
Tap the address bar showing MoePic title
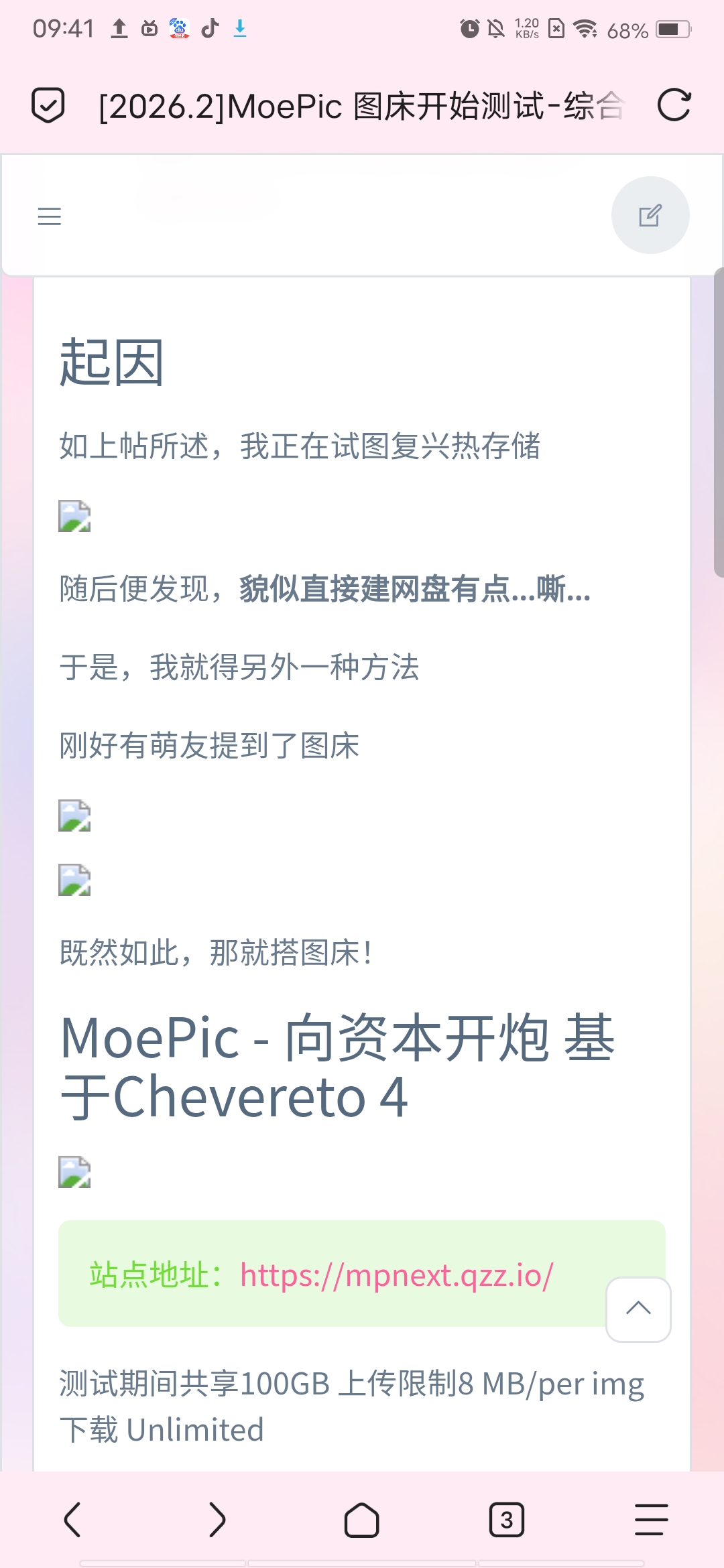click(x=362, y=106)
